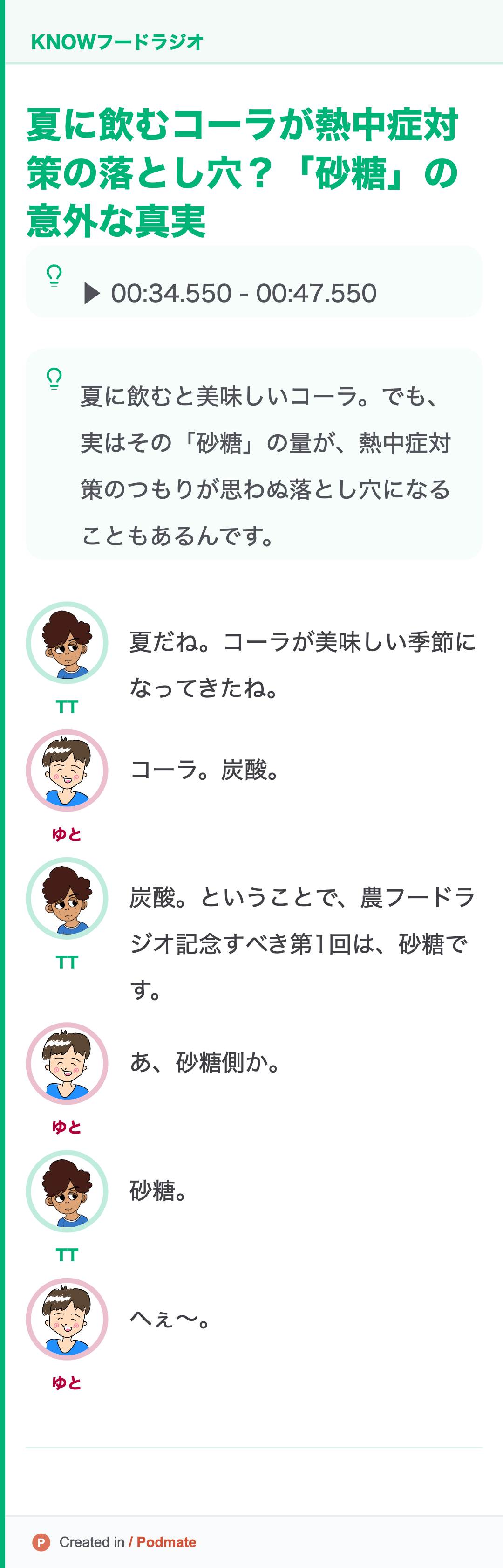503x1568 pixels.
Task: Open the Podmate link in the footer
Action: 165,1542
